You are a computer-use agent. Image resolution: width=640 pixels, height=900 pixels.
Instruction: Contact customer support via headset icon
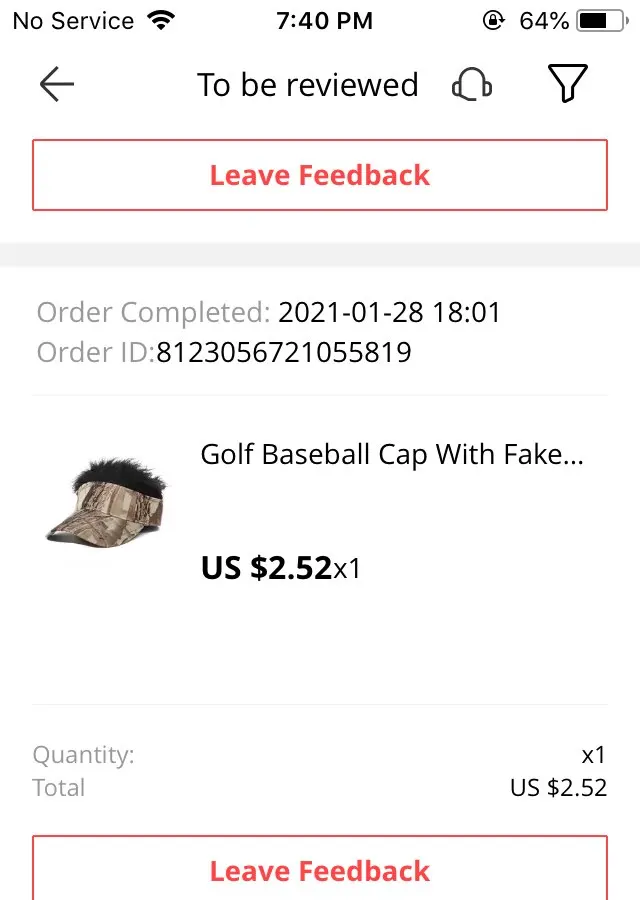tap(472, 85)
